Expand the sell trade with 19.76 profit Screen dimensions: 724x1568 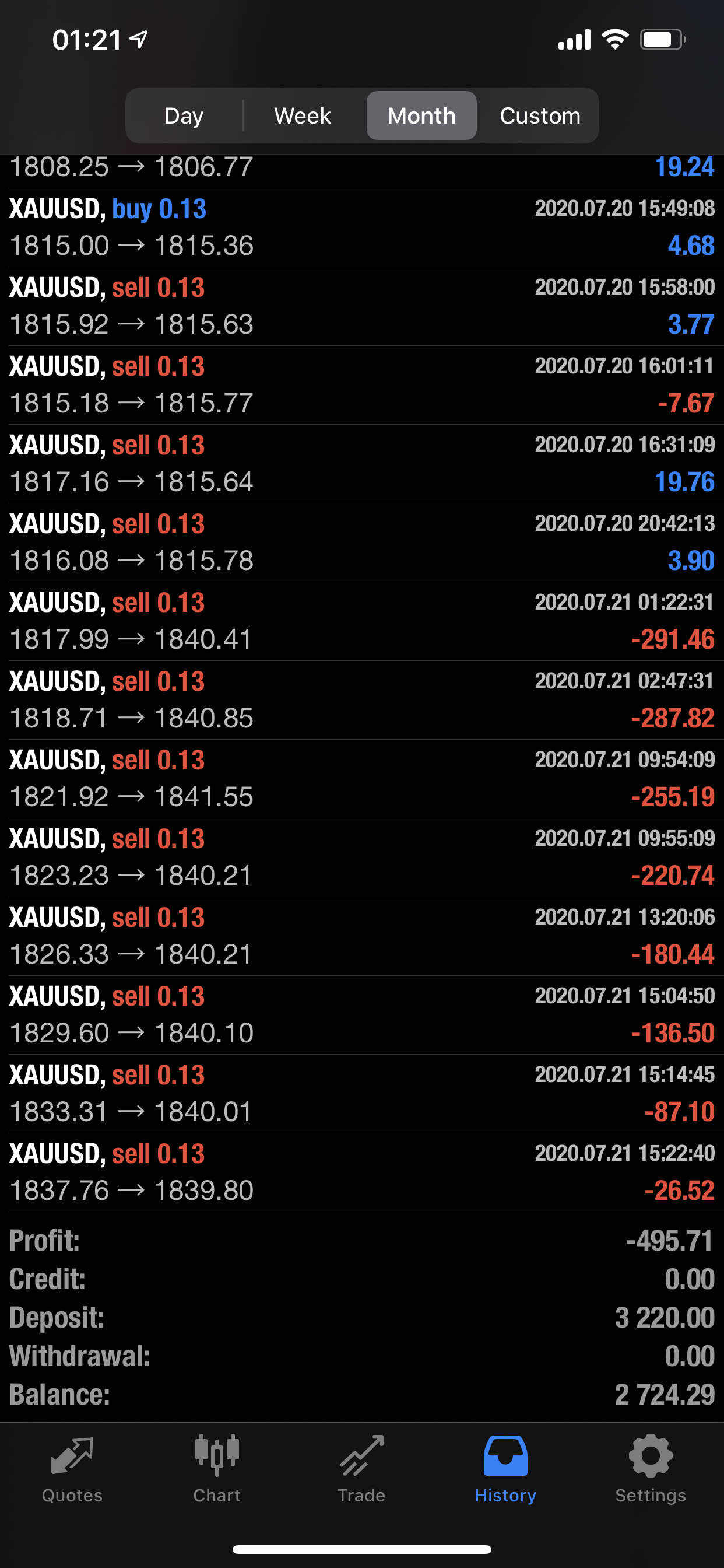click(x=362, y=464)
